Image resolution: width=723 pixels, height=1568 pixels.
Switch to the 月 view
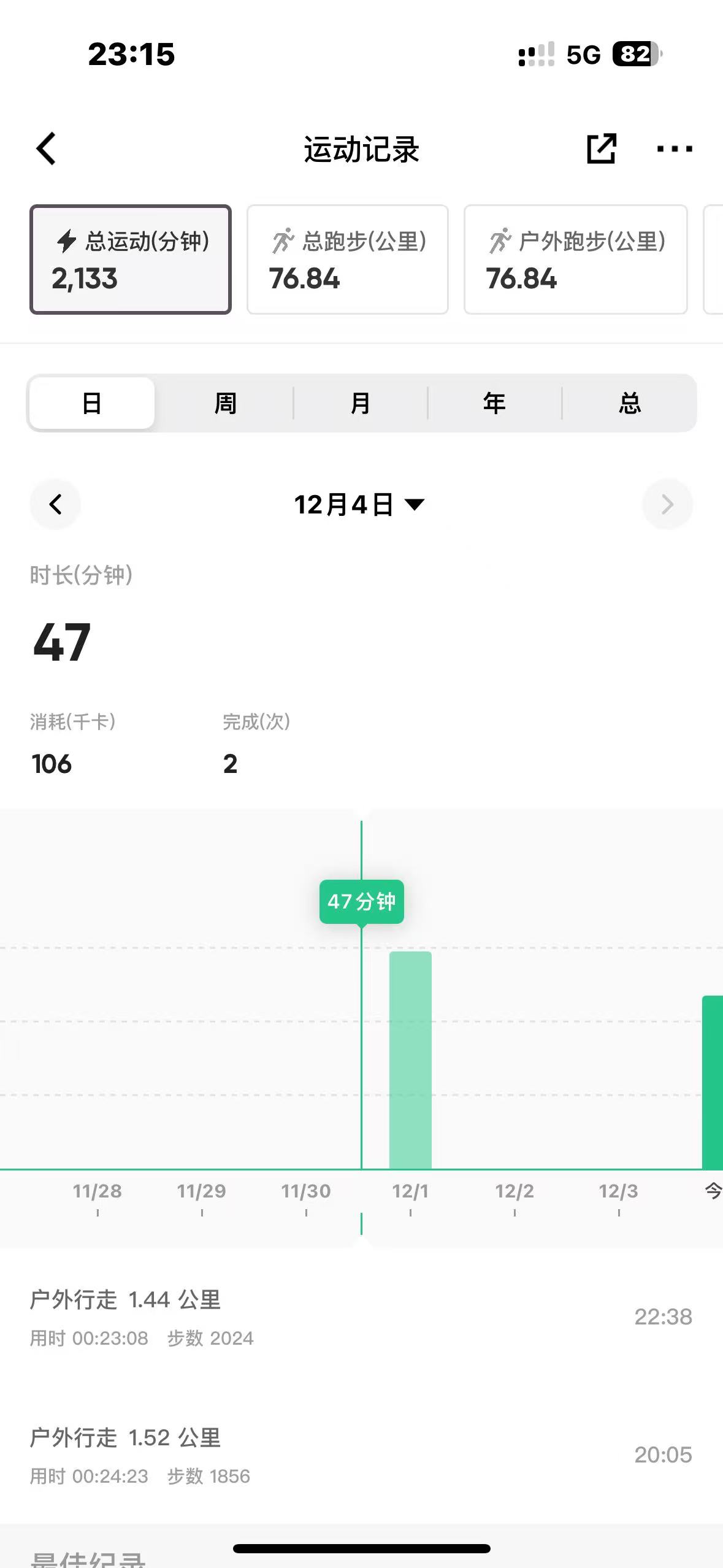(360, 403)
